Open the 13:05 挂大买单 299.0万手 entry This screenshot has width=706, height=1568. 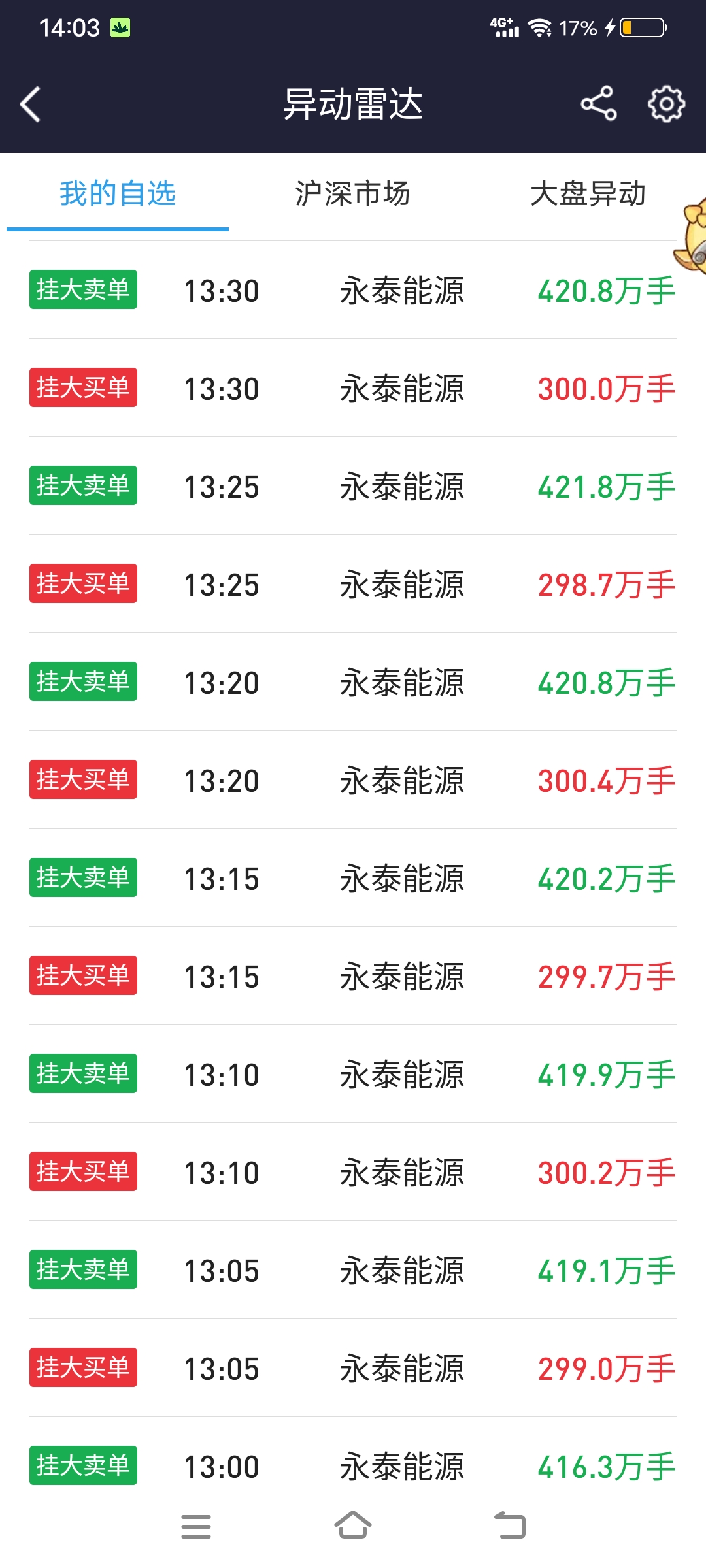click(x=353, y=1368)
